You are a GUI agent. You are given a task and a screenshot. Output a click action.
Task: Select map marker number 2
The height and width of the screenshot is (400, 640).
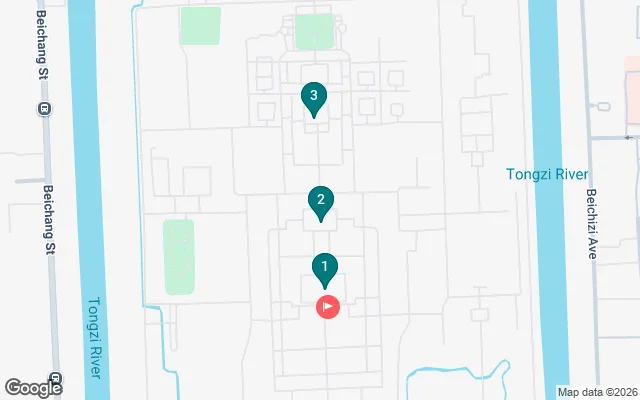pyautogui.click(x=320, y=200)
